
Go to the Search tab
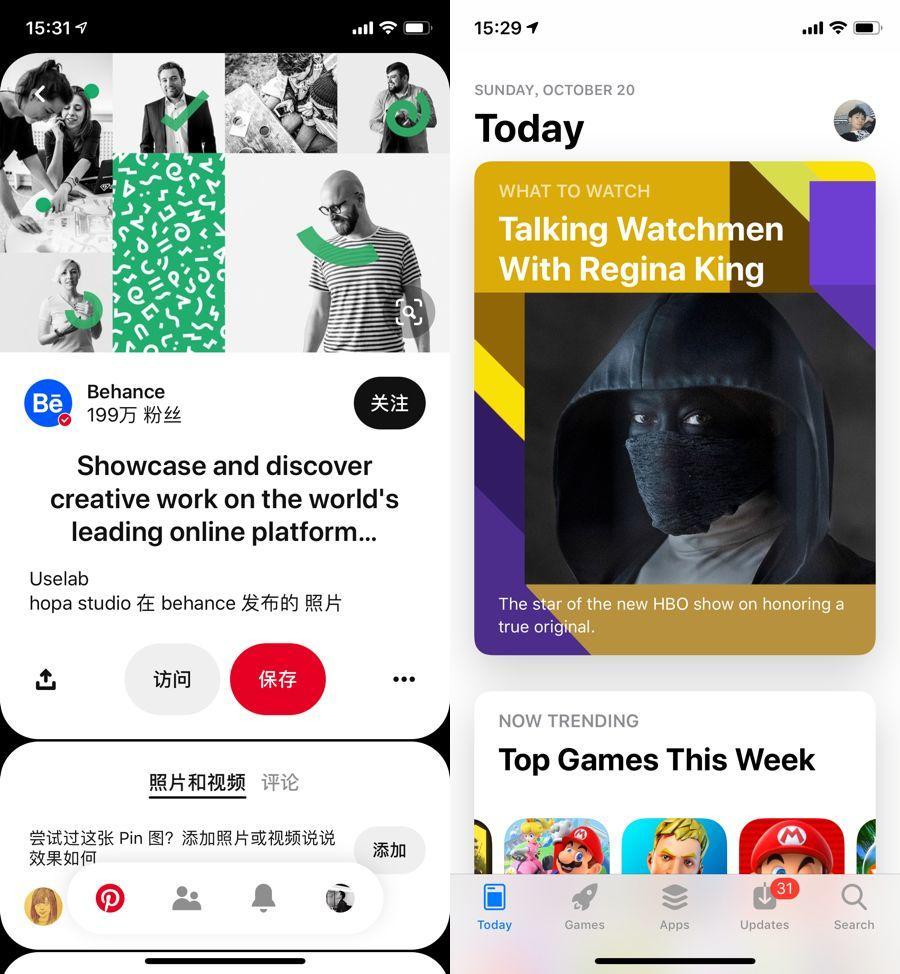click(854, 906)
